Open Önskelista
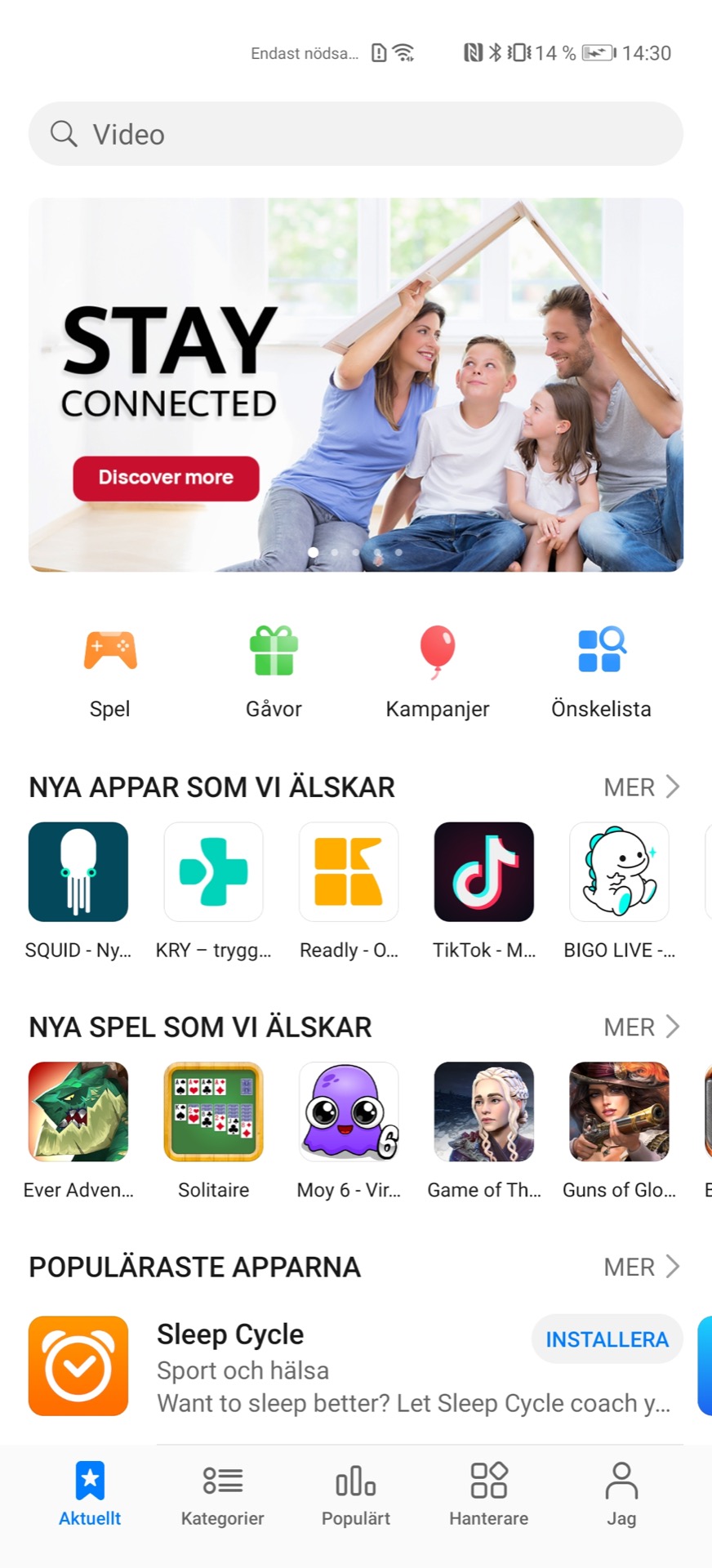This screenshot has height=1568, width=712. pyautogui.click(x=602, y=673)
